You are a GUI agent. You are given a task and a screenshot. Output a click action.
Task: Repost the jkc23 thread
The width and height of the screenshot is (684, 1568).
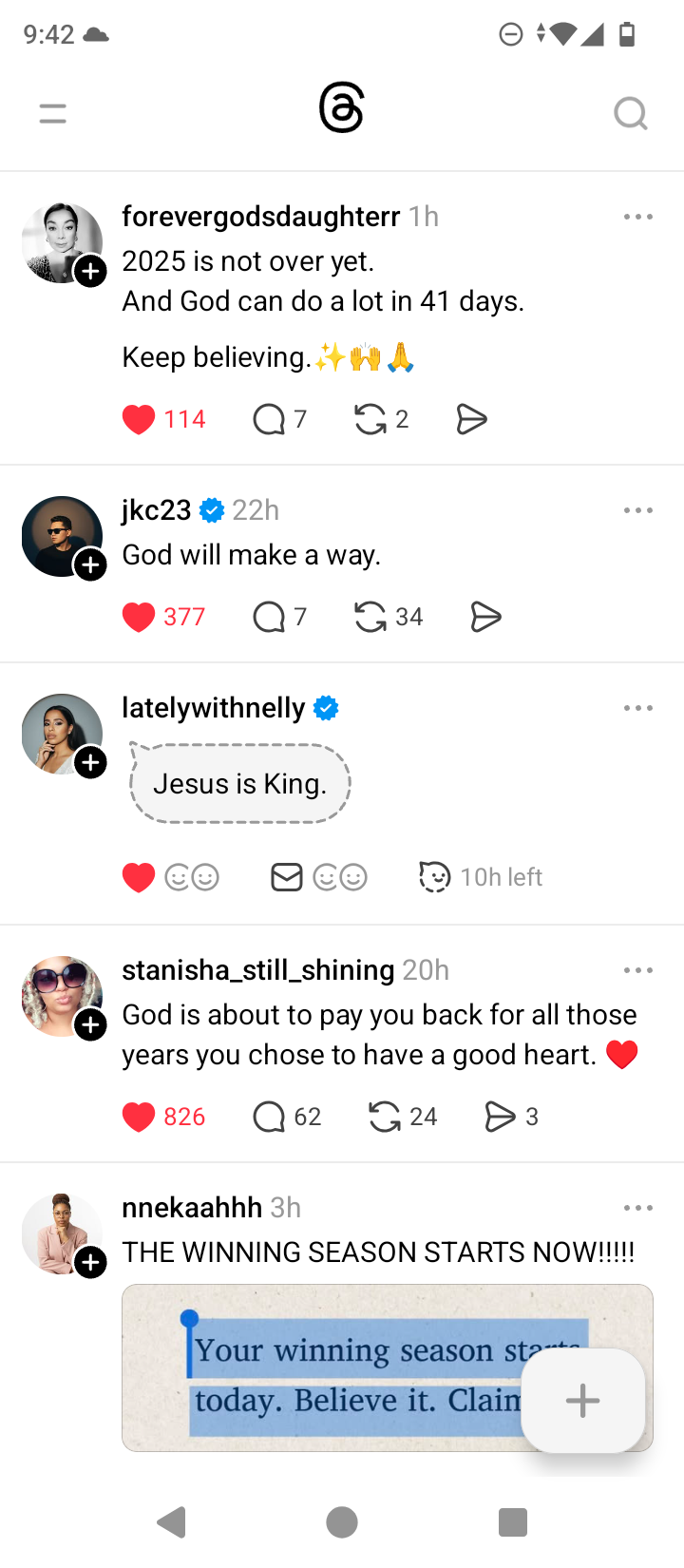[370, 617]
